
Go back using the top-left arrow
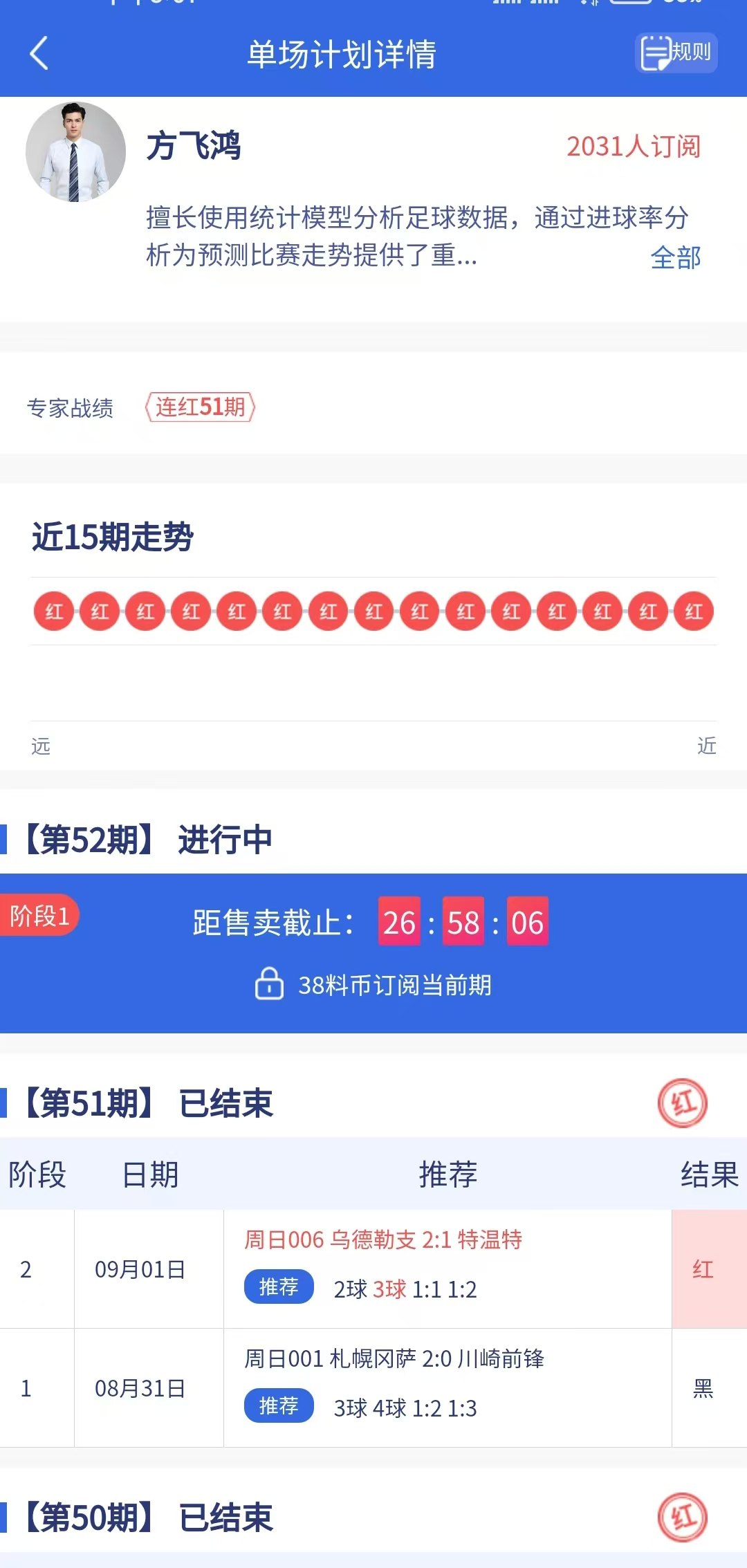(x=39, y=53)
